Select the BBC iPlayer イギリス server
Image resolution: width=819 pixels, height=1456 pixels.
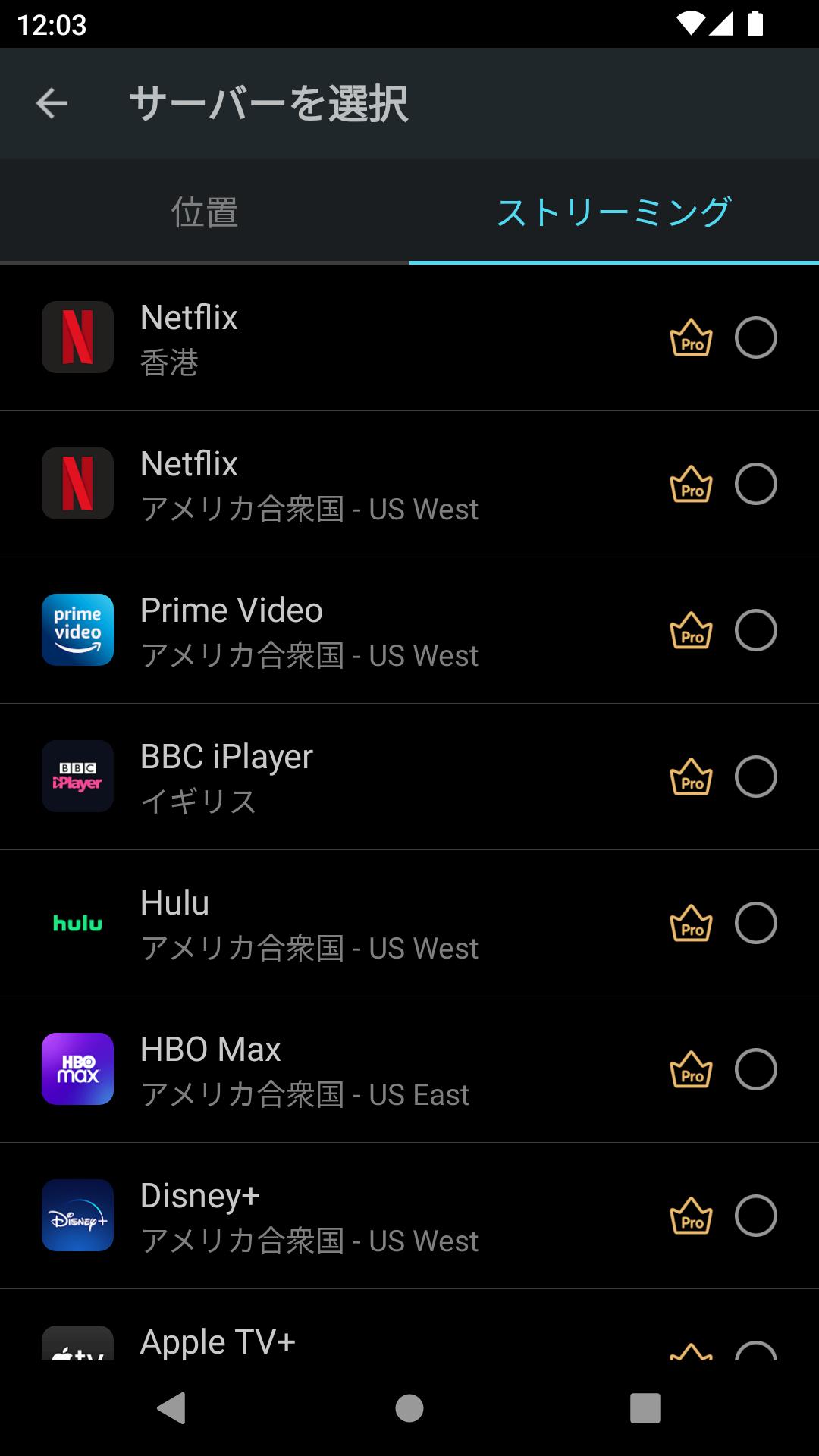click(409, 777)
